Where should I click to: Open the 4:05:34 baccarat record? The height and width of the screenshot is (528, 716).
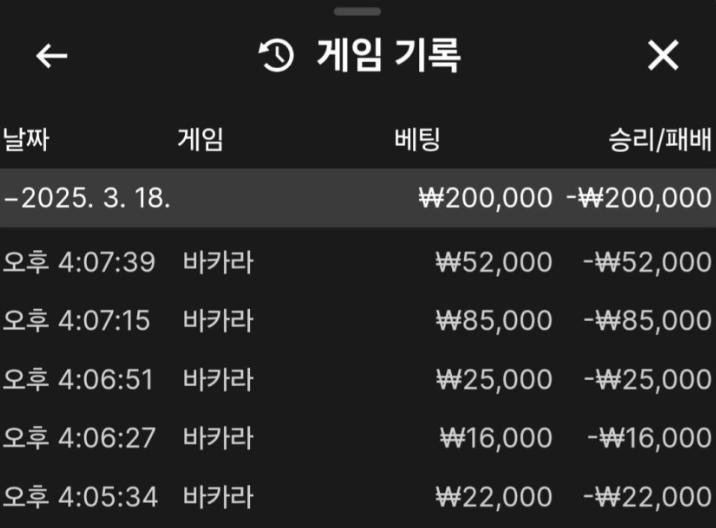click(357, 495)
